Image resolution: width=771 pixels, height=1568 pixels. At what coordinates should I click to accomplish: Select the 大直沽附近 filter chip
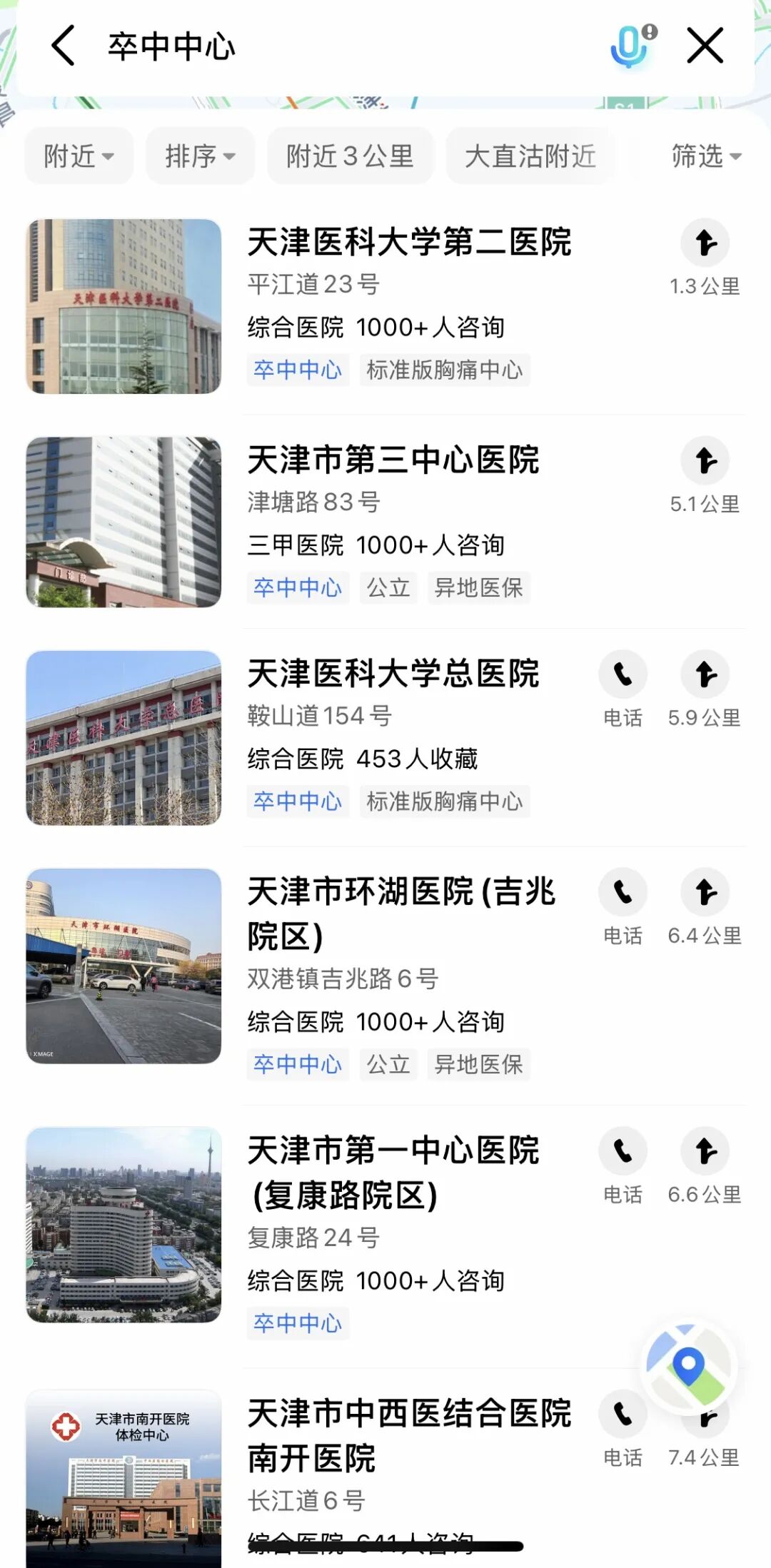[x=530, y=156]
